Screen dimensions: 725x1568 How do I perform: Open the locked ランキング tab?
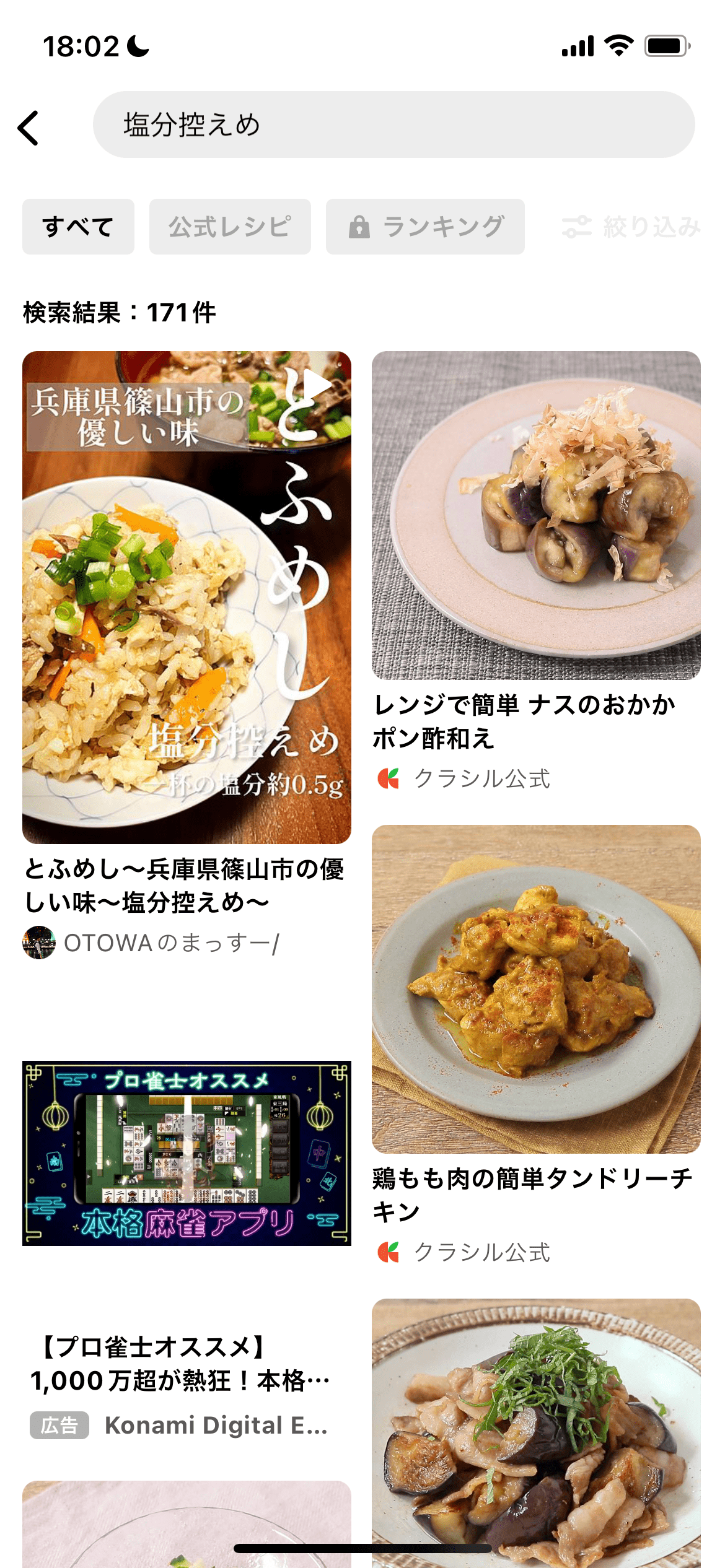425,227
